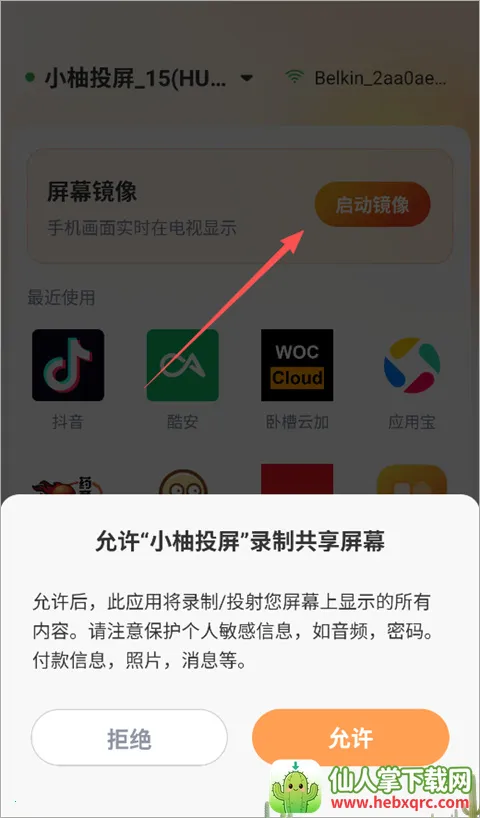
Task: Launch 卧槽云加 WOC Cloud
Action: [x=297, y=365]
